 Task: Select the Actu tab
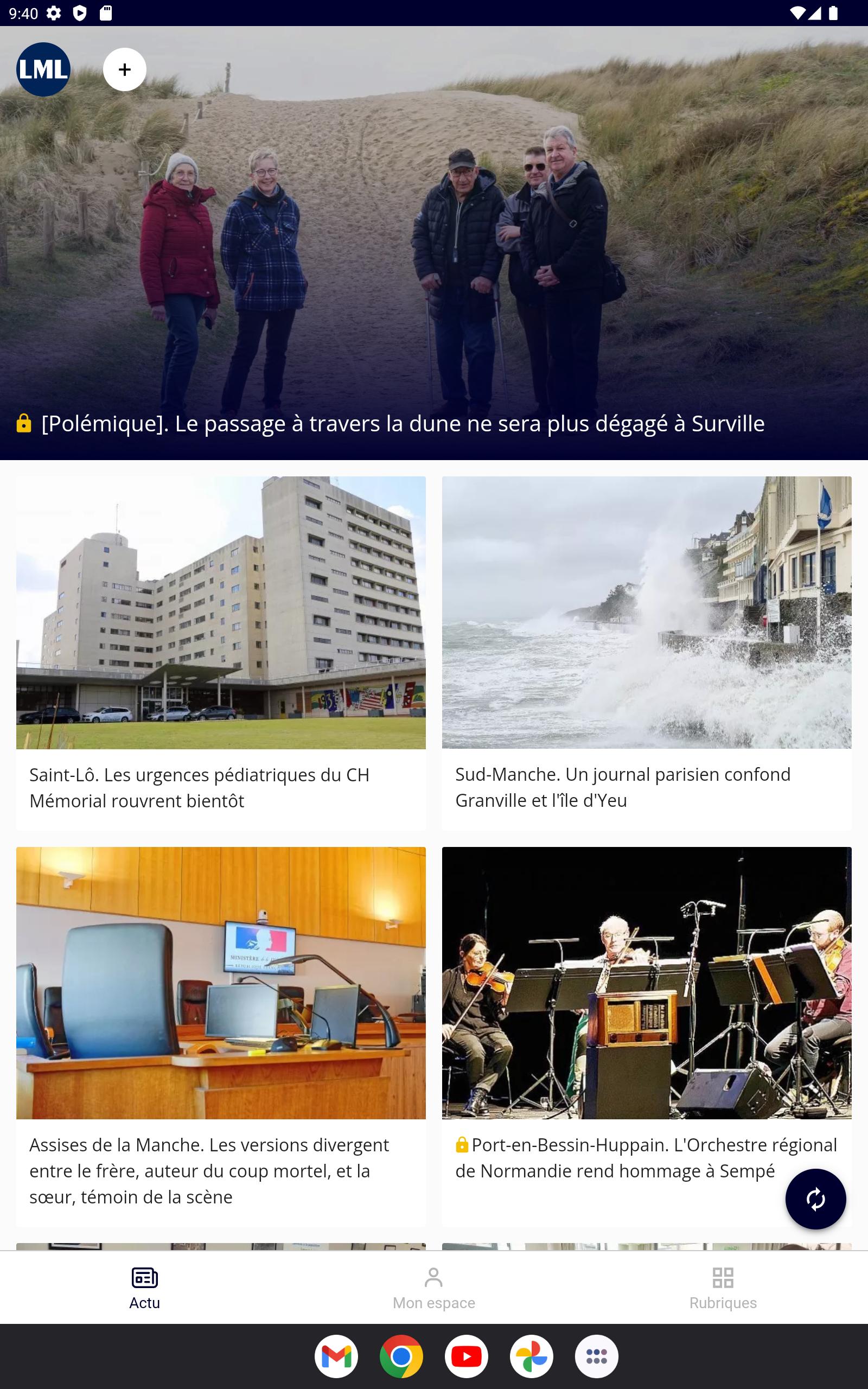click(x=145, y=1289)
